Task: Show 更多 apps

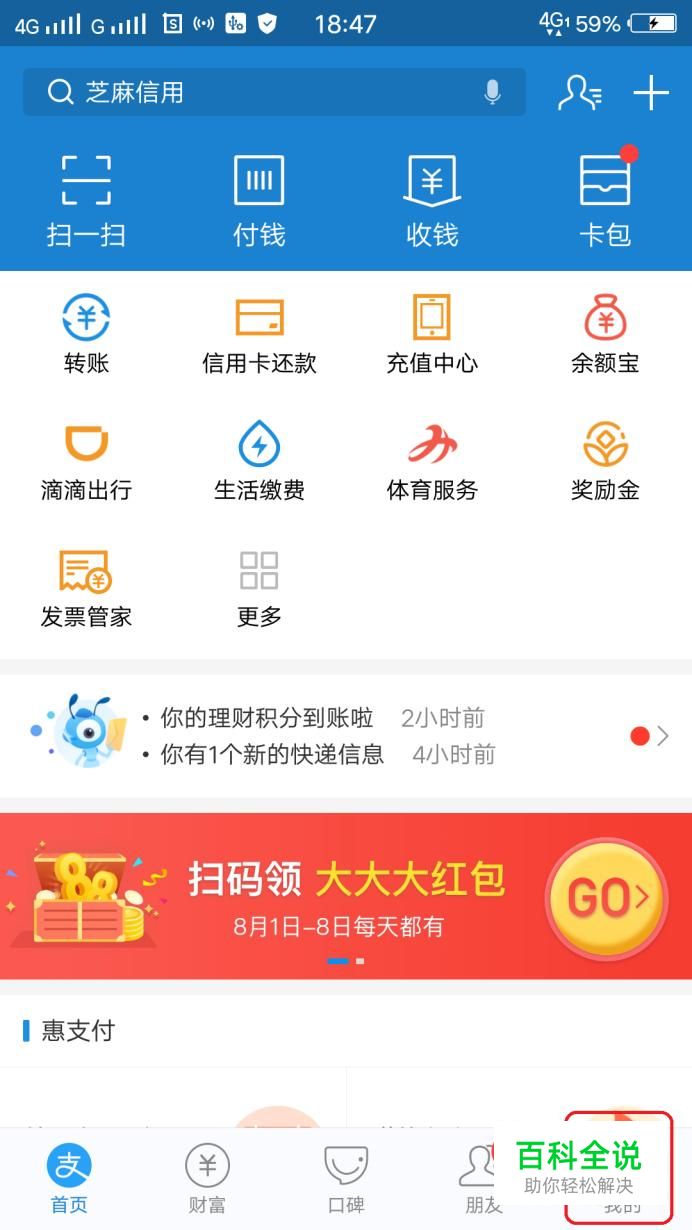Action: point(259,589)
